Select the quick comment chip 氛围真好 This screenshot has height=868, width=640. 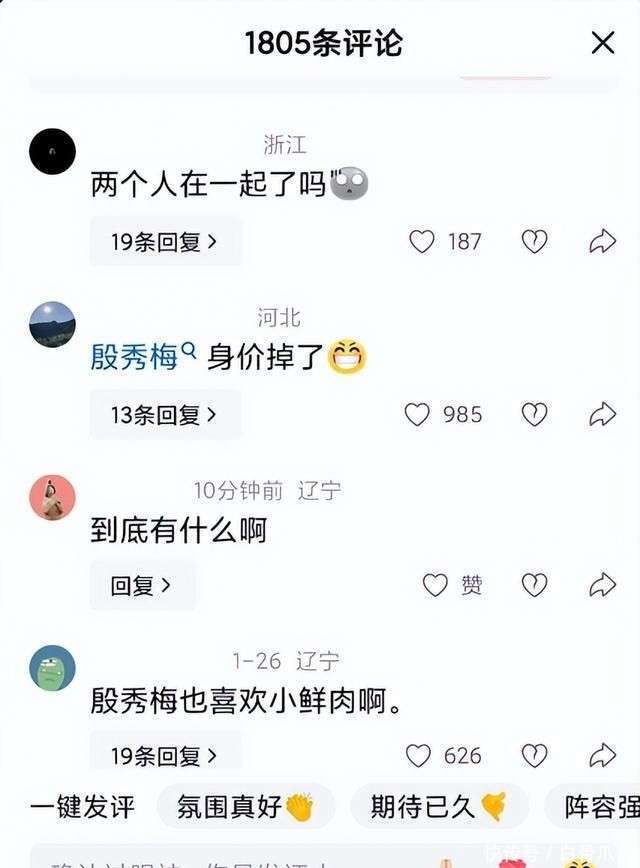tap(246, 807)
